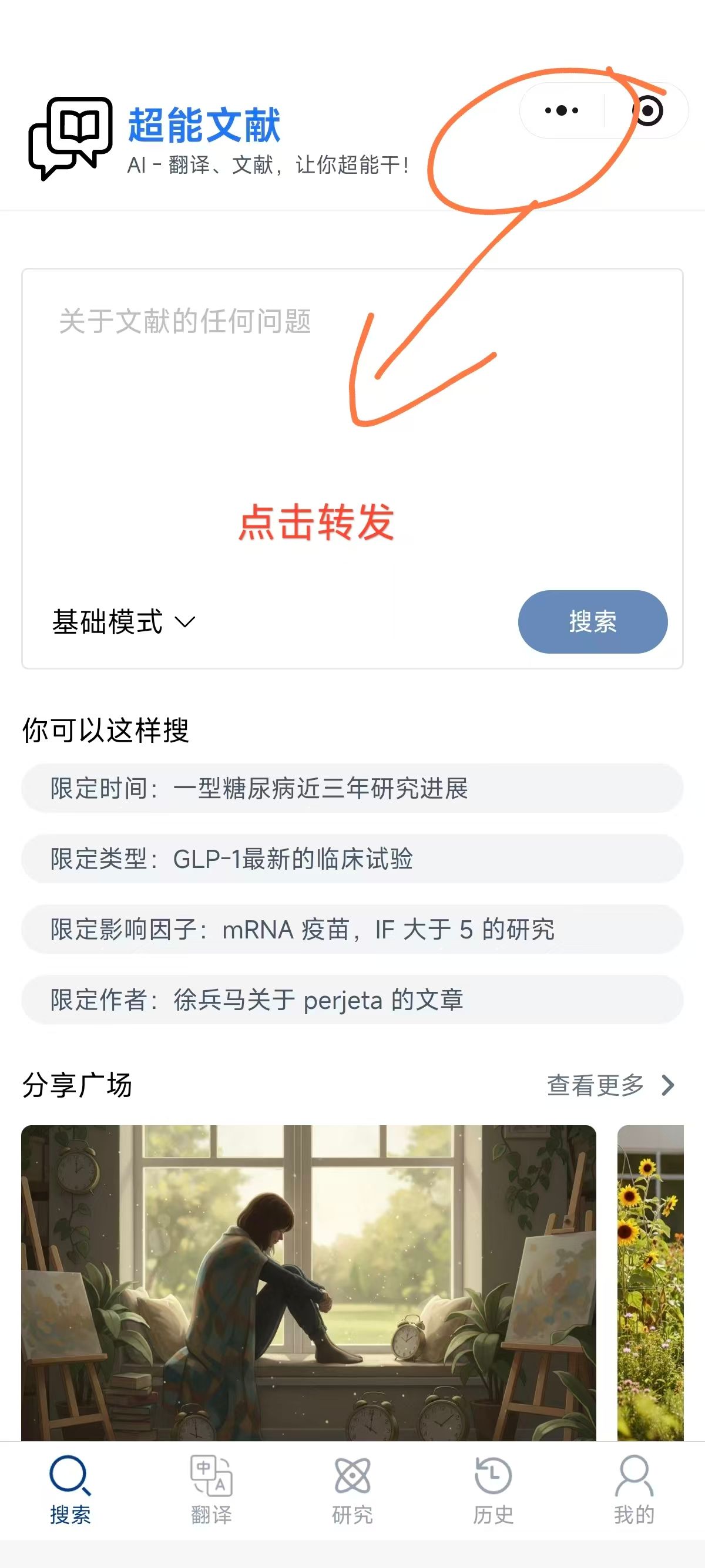705x1568 pixels.
Task: Open the sunflower shared card
Action: (x=650, y=1282)
